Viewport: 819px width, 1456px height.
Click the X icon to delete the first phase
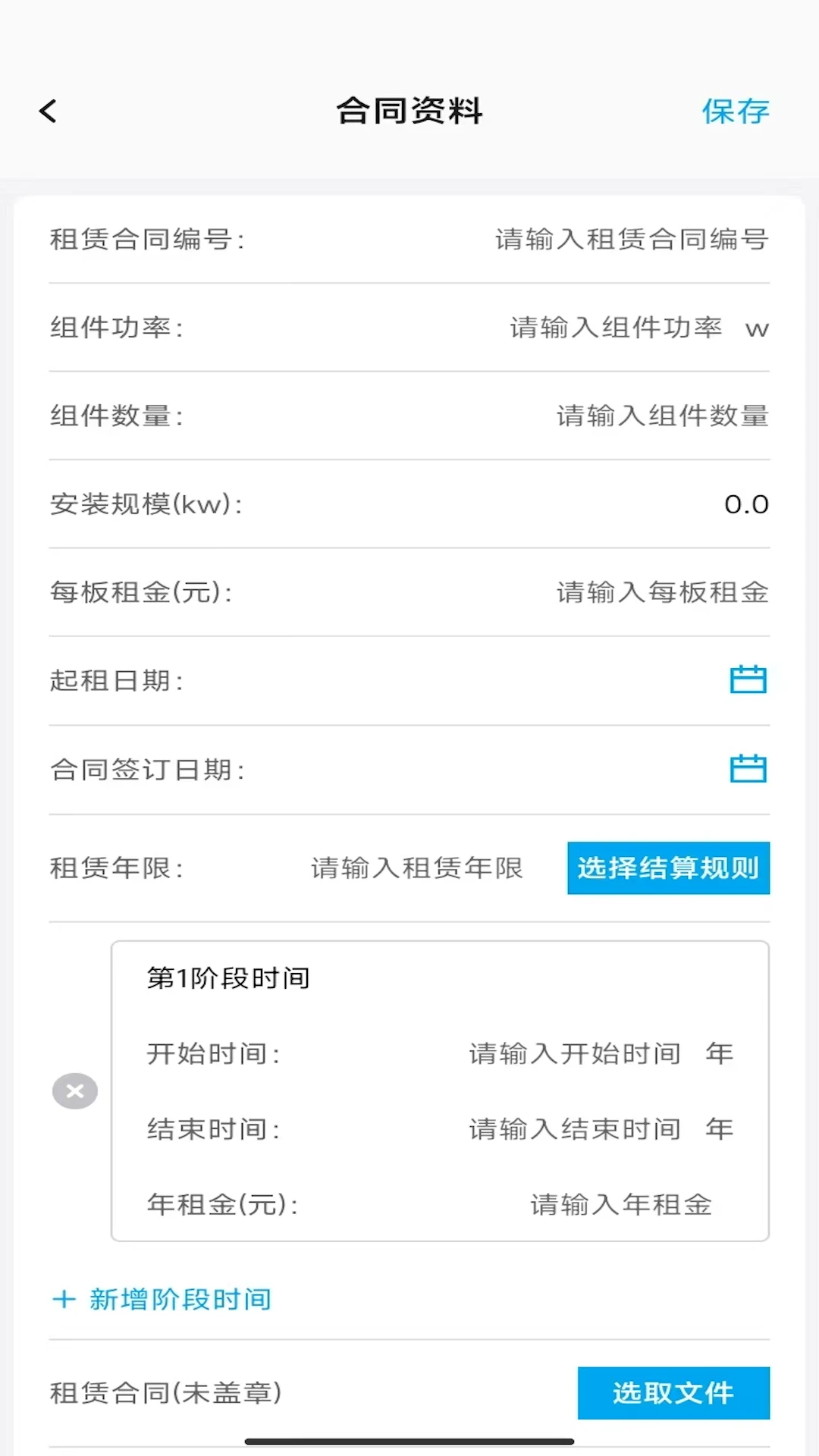pos(74,1091)
